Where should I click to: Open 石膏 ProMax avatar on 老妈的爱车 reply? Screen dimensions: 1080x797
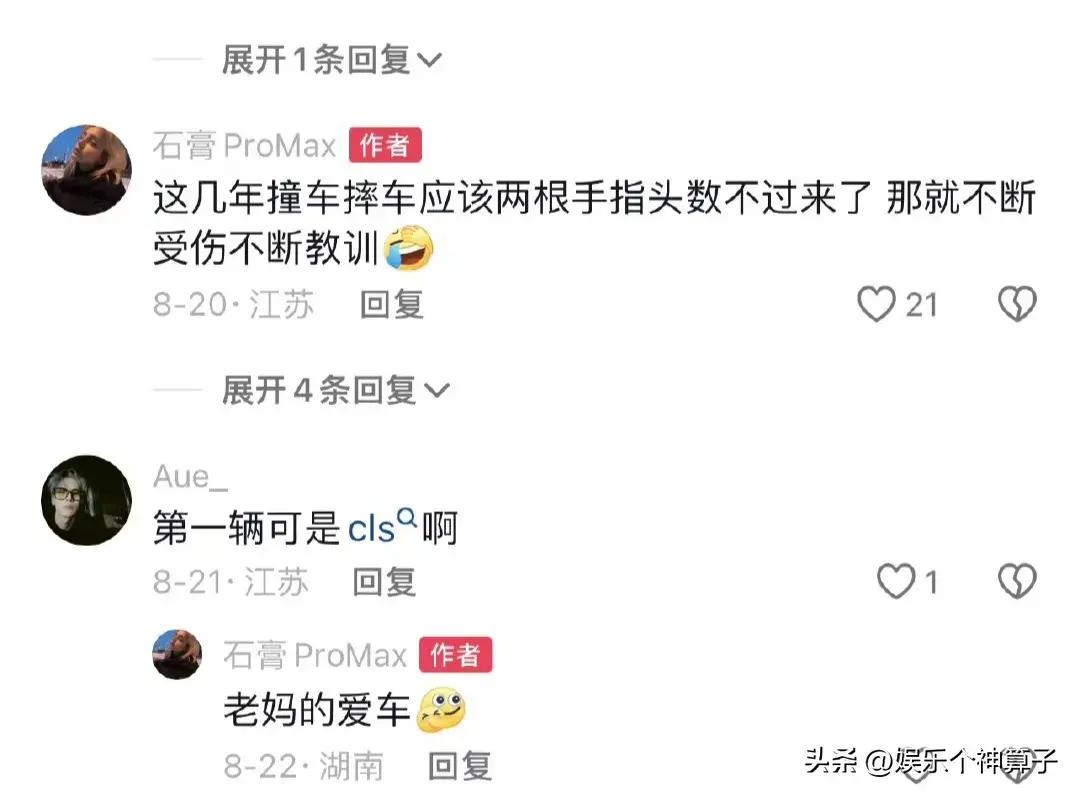(x=177, y=655)
